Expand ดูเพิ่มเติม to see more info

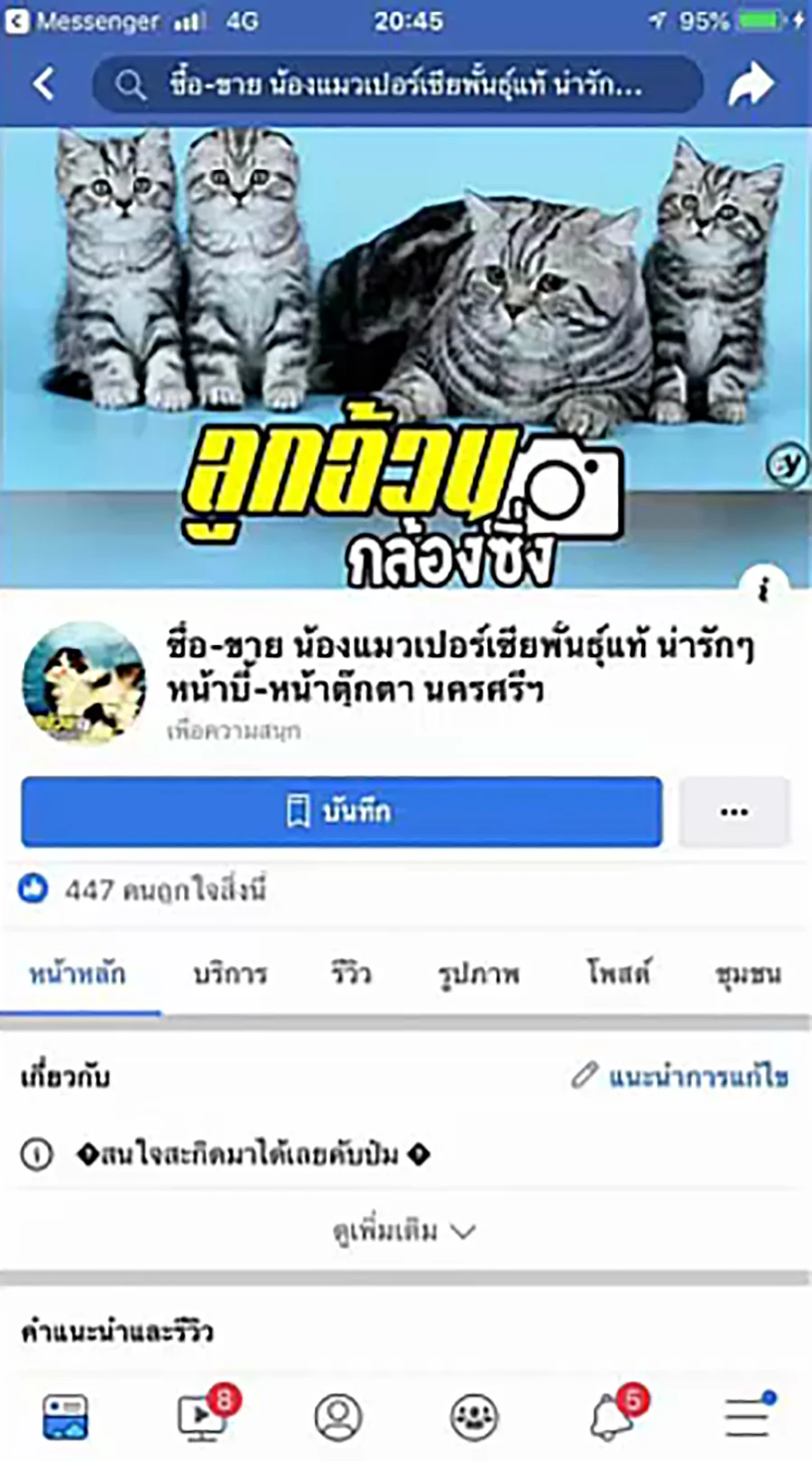[x=403, y=1231]
